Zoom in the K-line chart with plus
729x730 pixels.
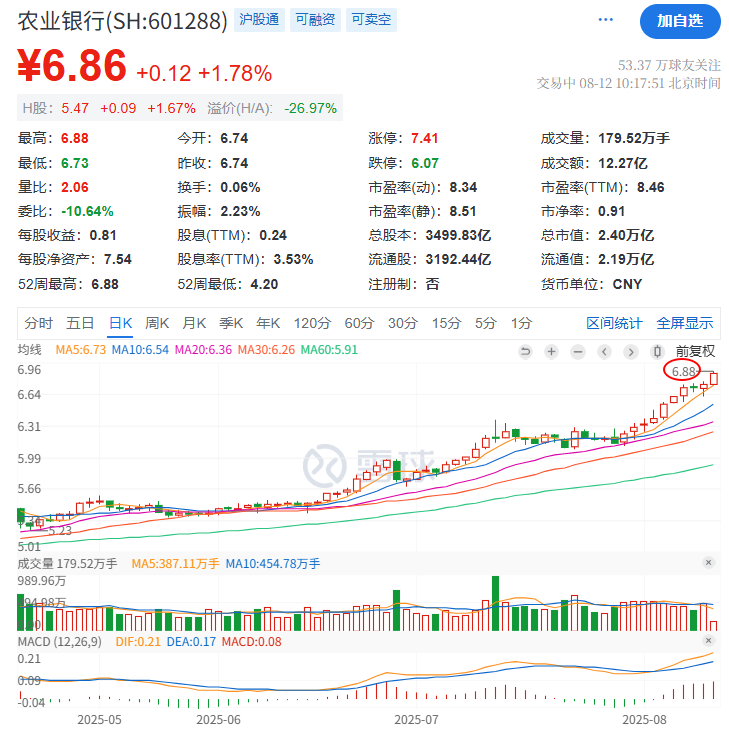tap(551, 351)
